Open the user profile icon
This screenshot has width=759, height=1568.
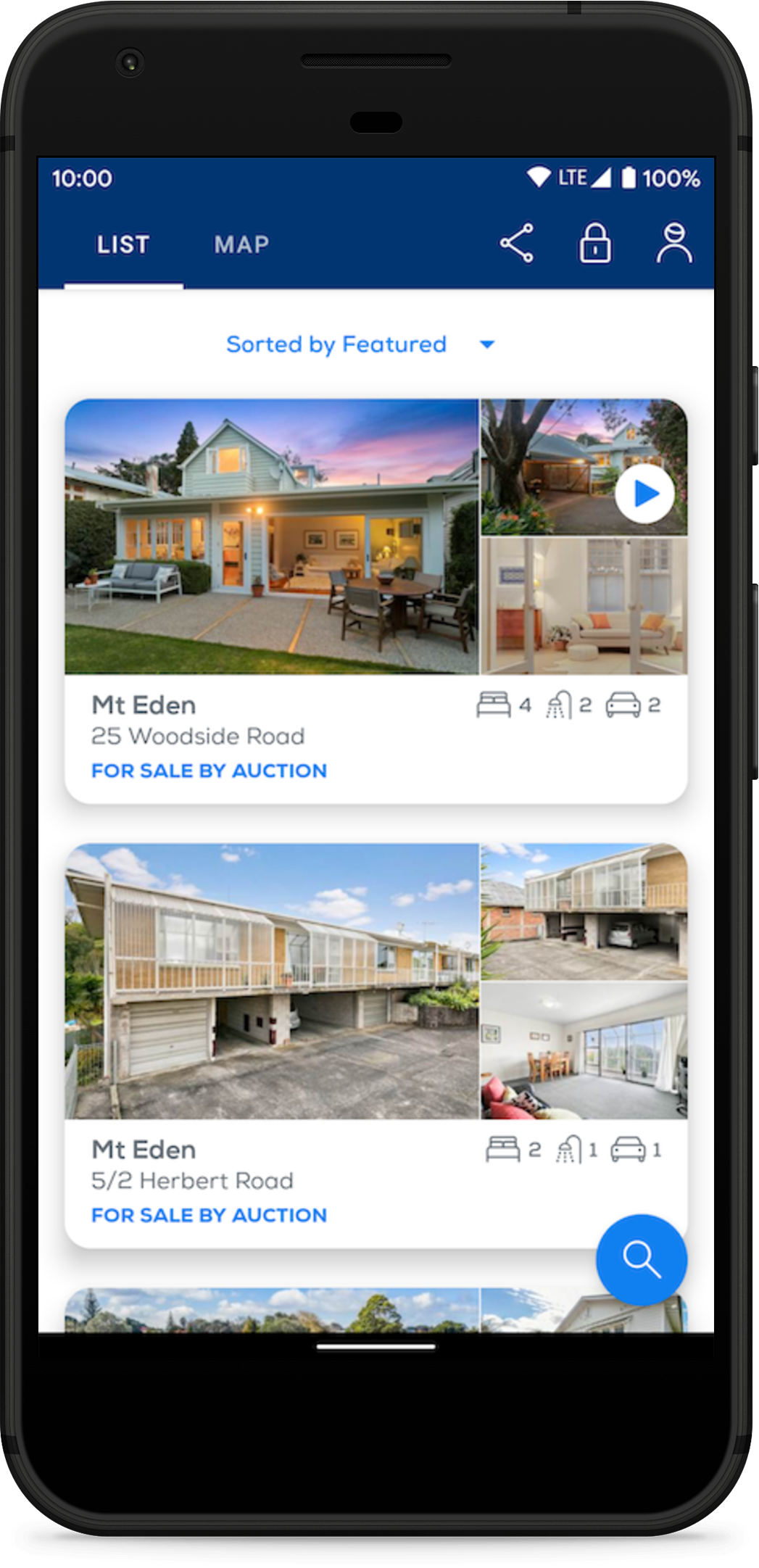click(674, 243)
